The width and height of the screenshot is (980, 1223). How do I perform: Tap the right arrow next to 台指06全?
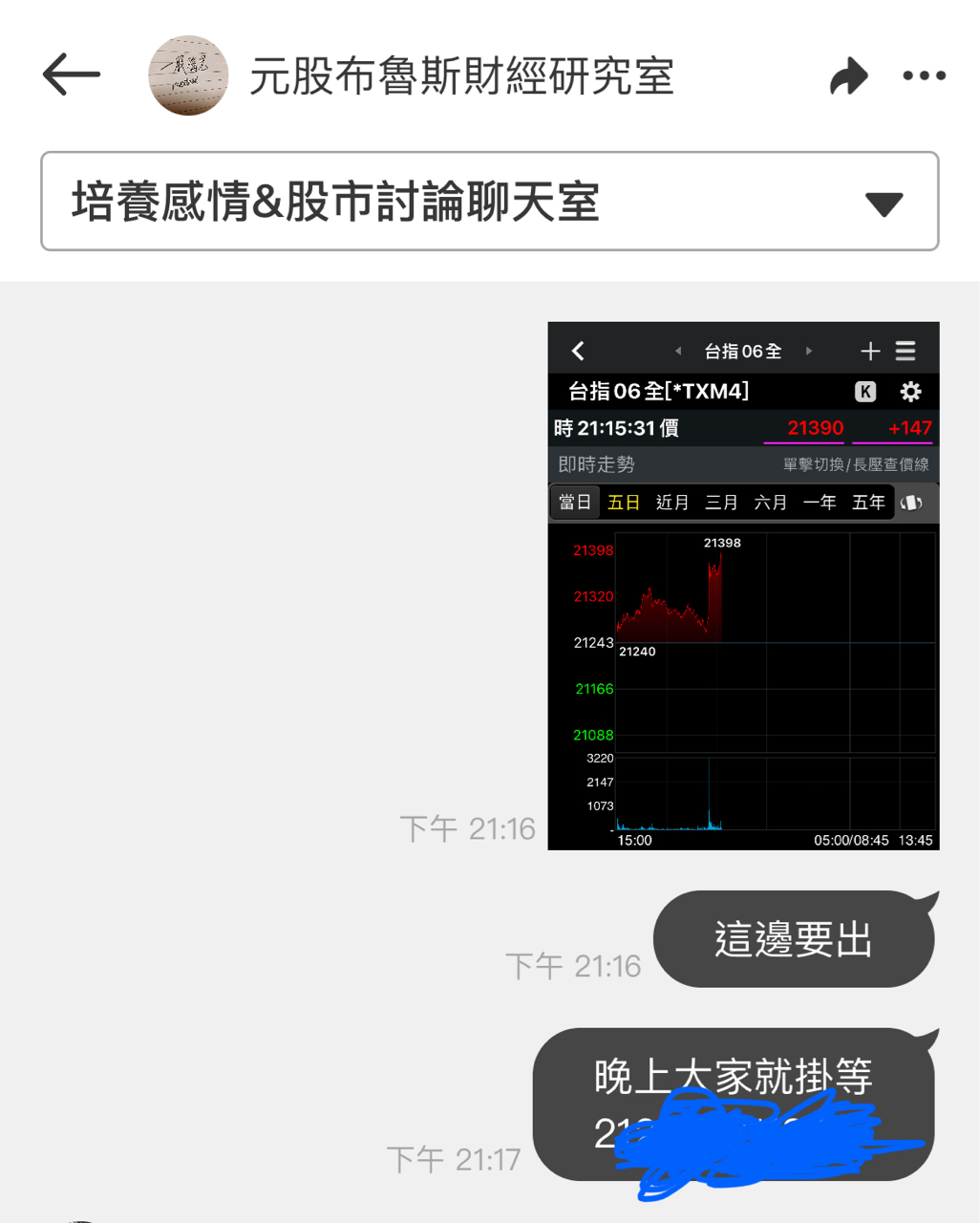pos(809,351)
